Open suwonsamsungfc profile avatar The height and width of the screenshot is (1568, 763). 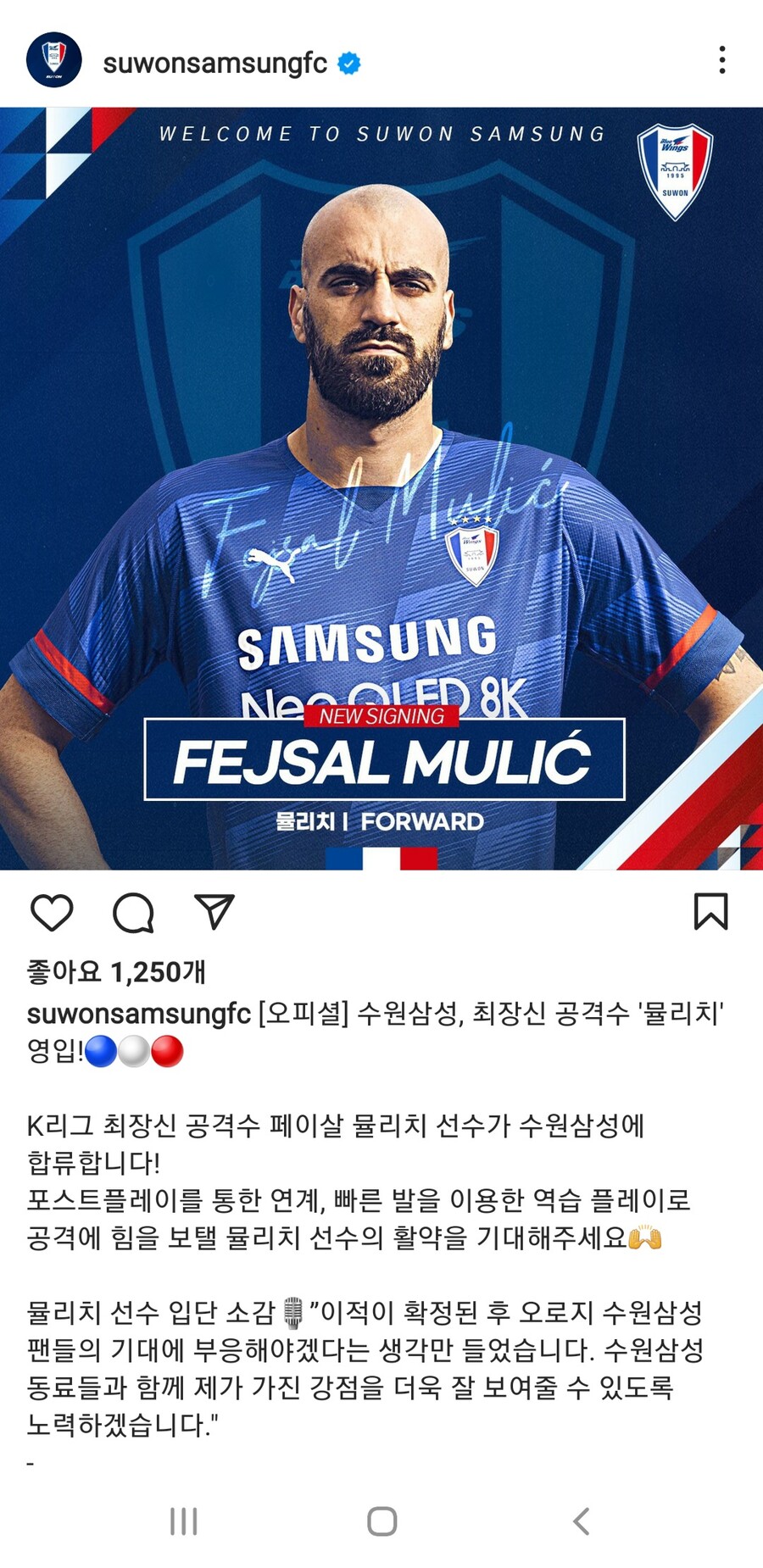(x=53, y=60)
